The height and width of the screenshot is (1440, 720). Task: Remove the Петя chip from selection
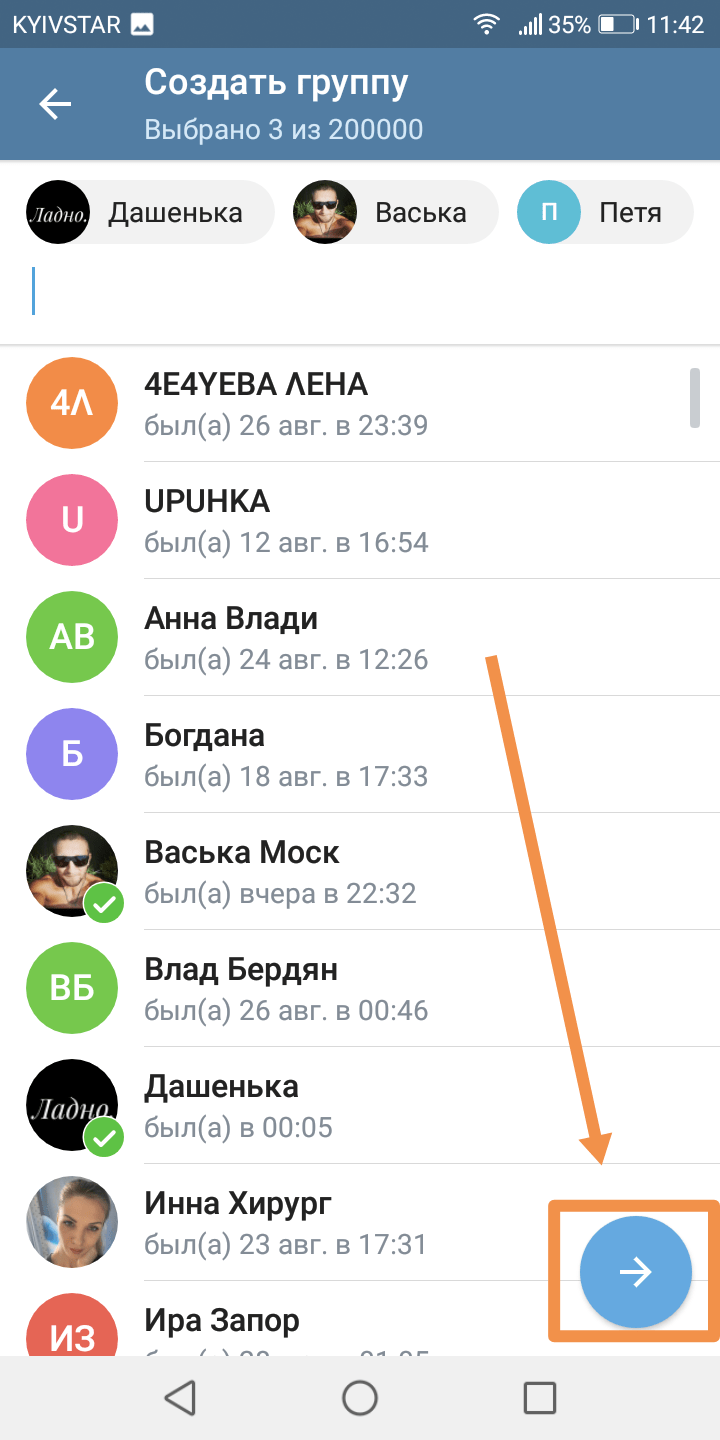tap(605, 212)
